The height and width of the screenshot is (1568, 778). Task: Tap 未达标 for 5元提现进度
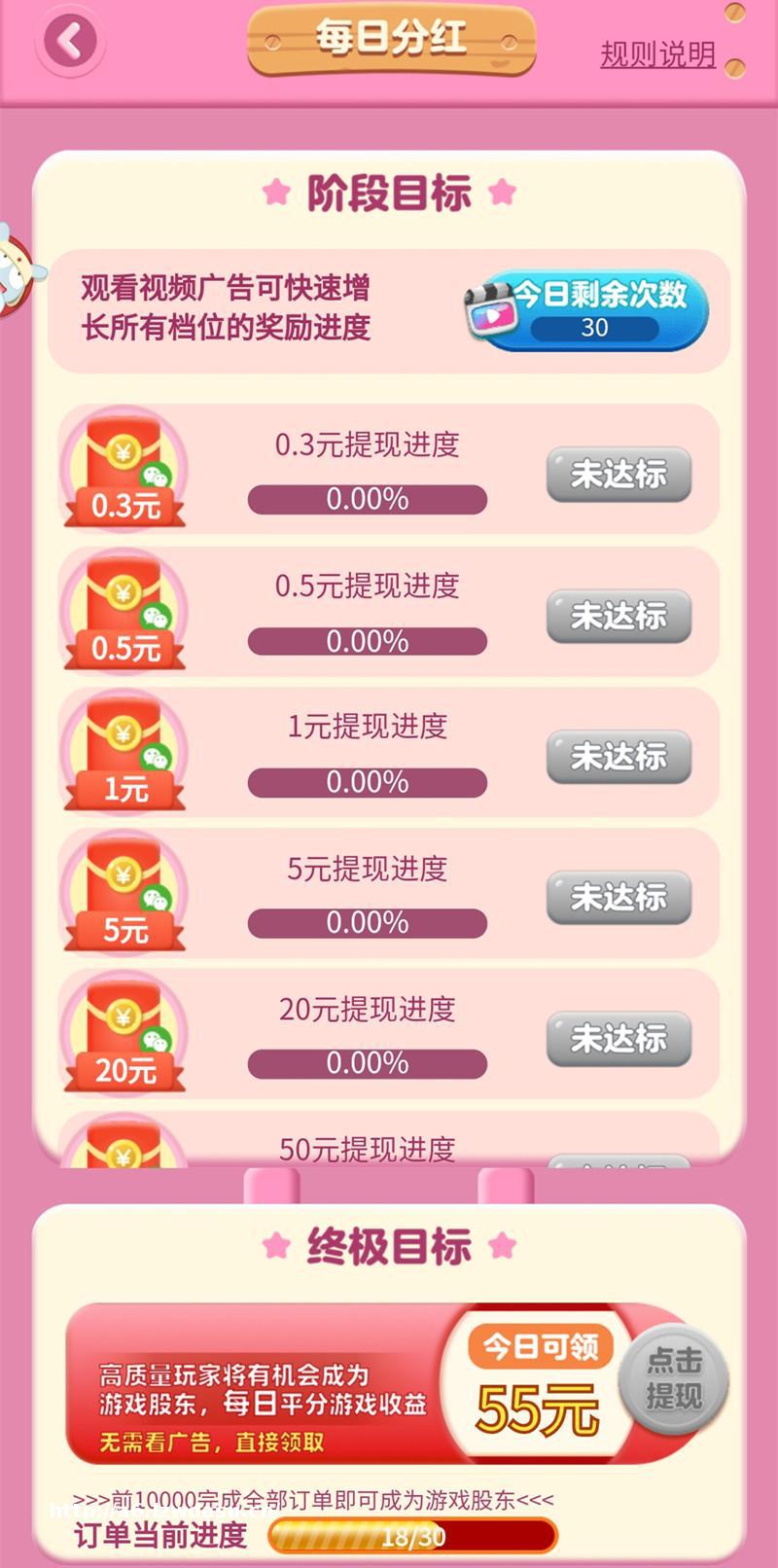coord(619,897)
